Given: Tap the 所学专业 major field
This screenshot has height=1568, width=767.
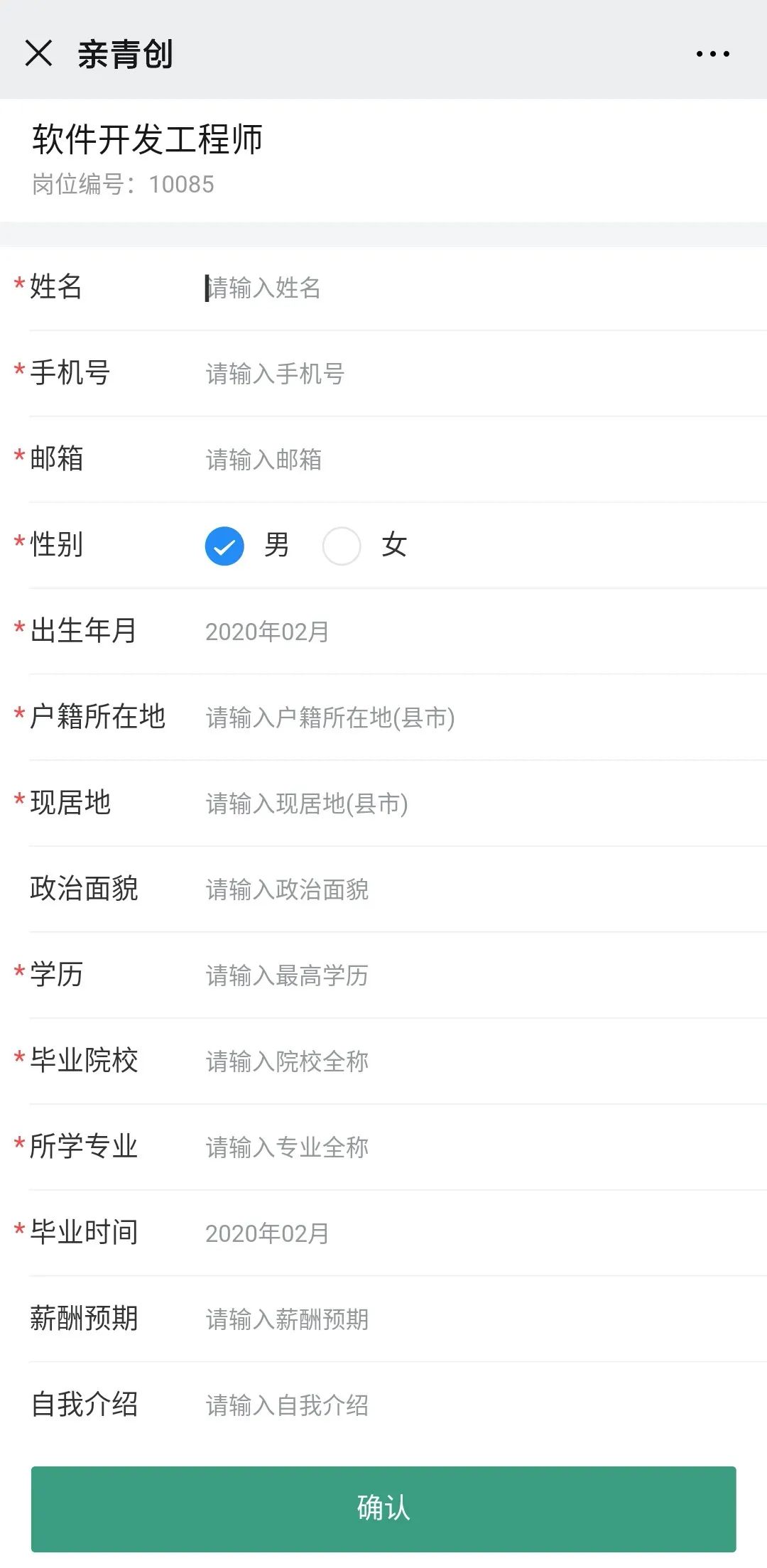Looking at the screenshot, I should coord(483,1147).
